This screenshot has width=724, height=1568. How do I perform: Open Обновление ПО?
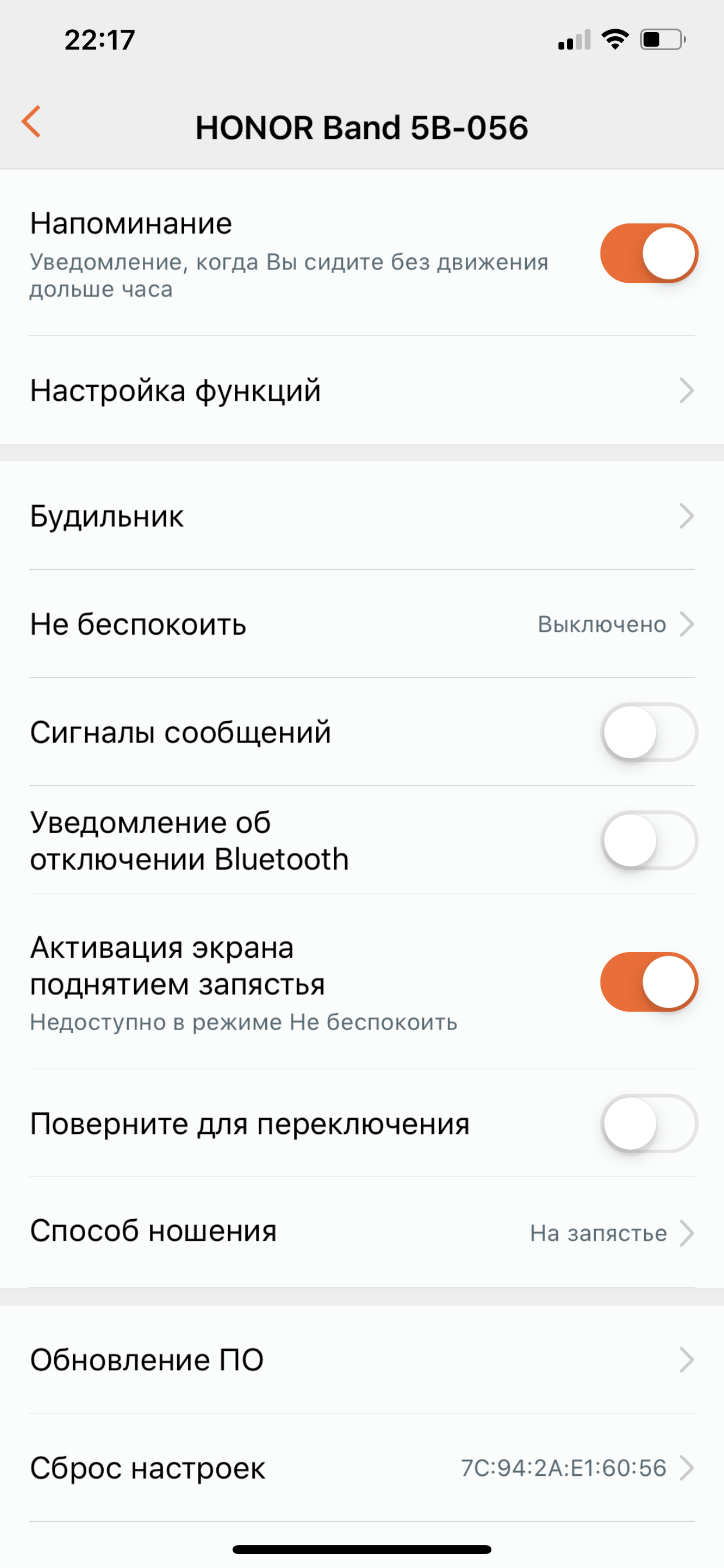click(x=361, y=1360)
